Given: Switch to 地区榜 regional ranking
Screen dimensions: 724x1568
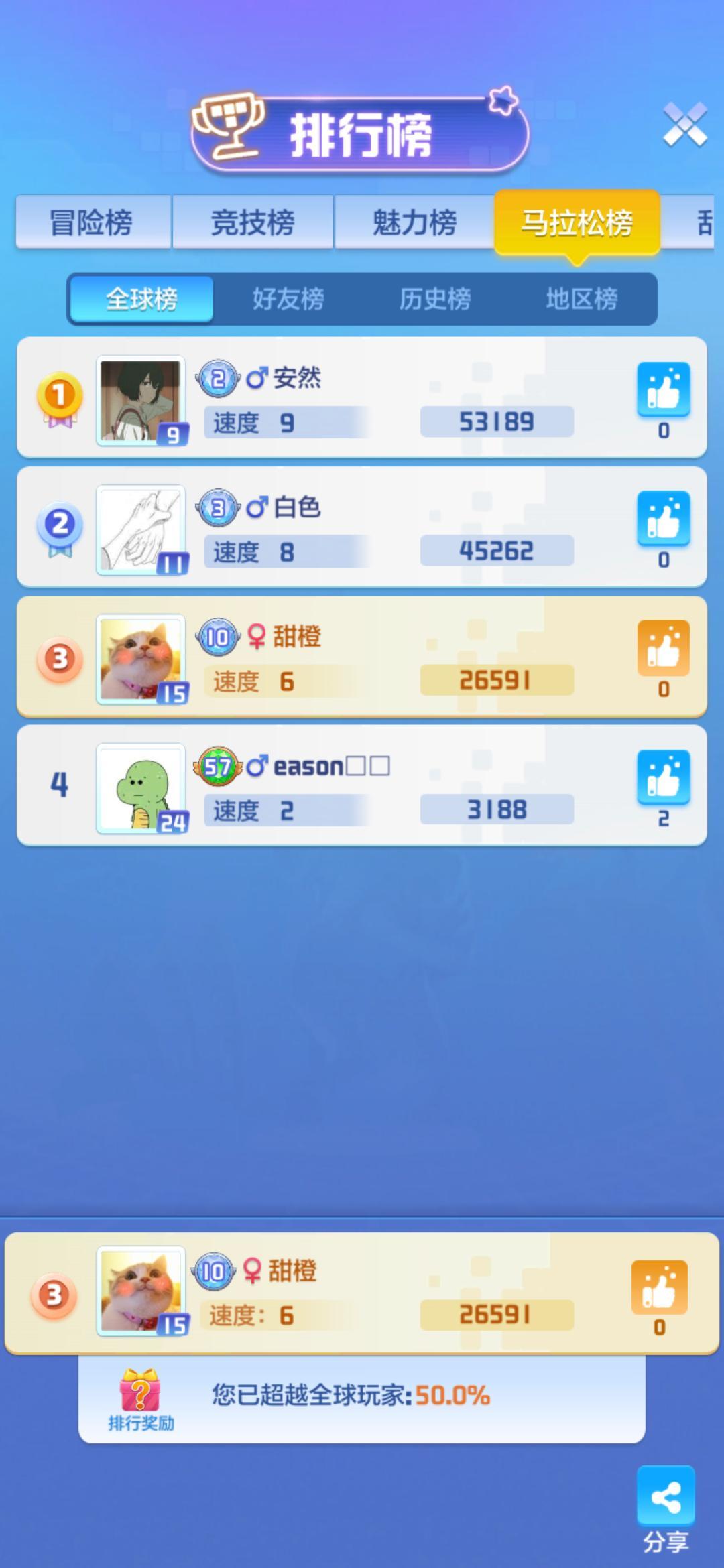Looking at the screenshot, I should pyautogui.click(x=581, y=299).
